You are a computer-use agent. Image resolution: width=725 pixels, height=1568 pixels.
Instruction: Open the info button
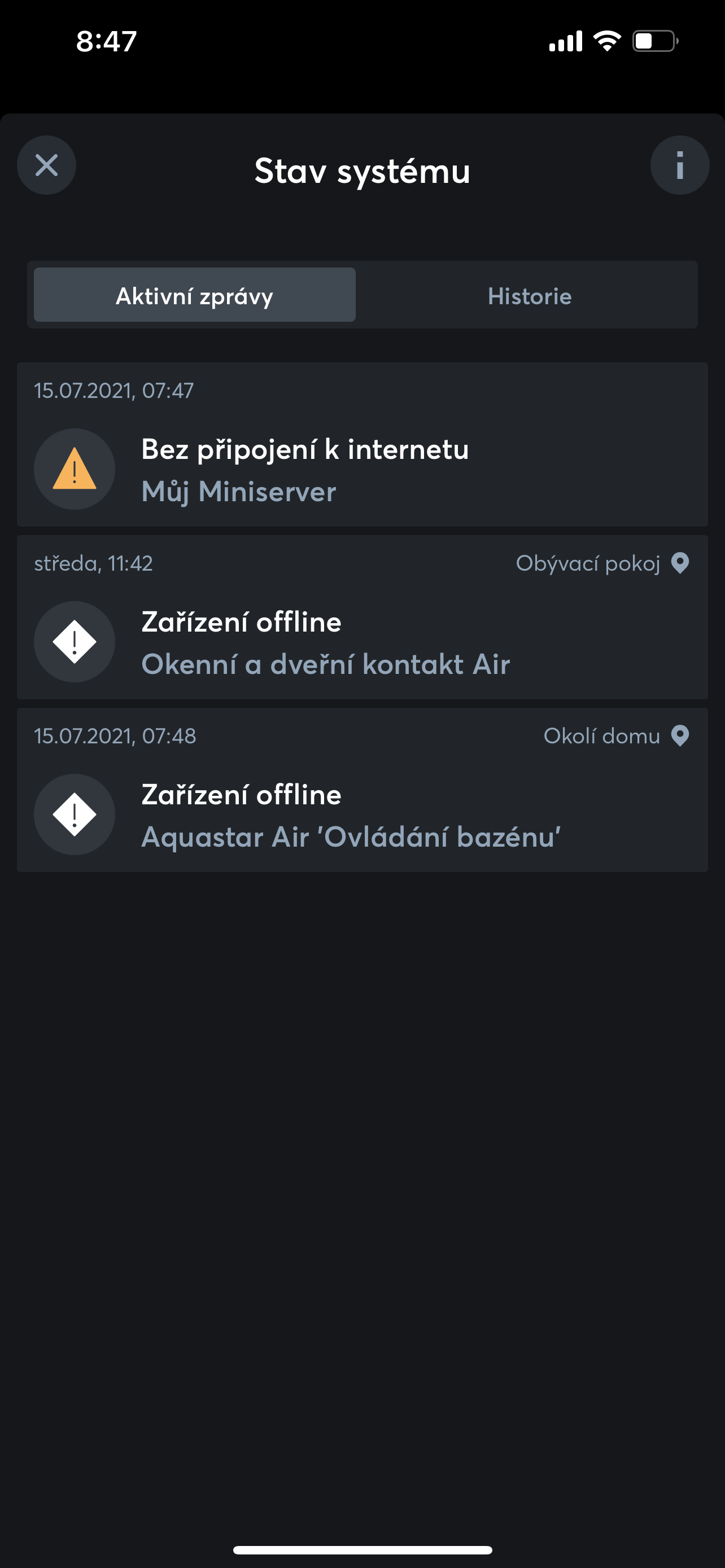[x=679, y=165]
